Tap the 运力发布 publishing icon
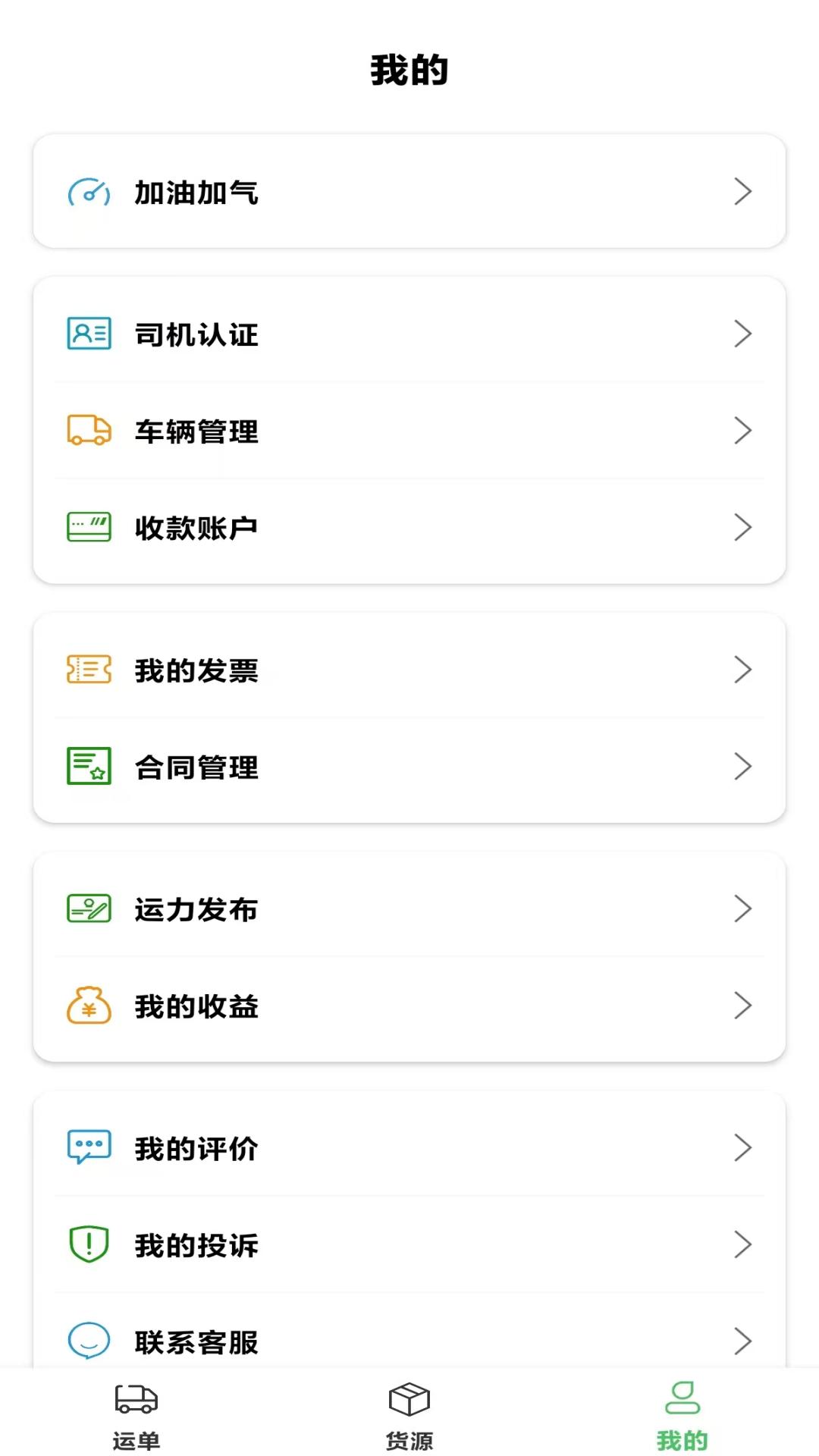This screenshot has height=1456, width=819. pos(89,908)
